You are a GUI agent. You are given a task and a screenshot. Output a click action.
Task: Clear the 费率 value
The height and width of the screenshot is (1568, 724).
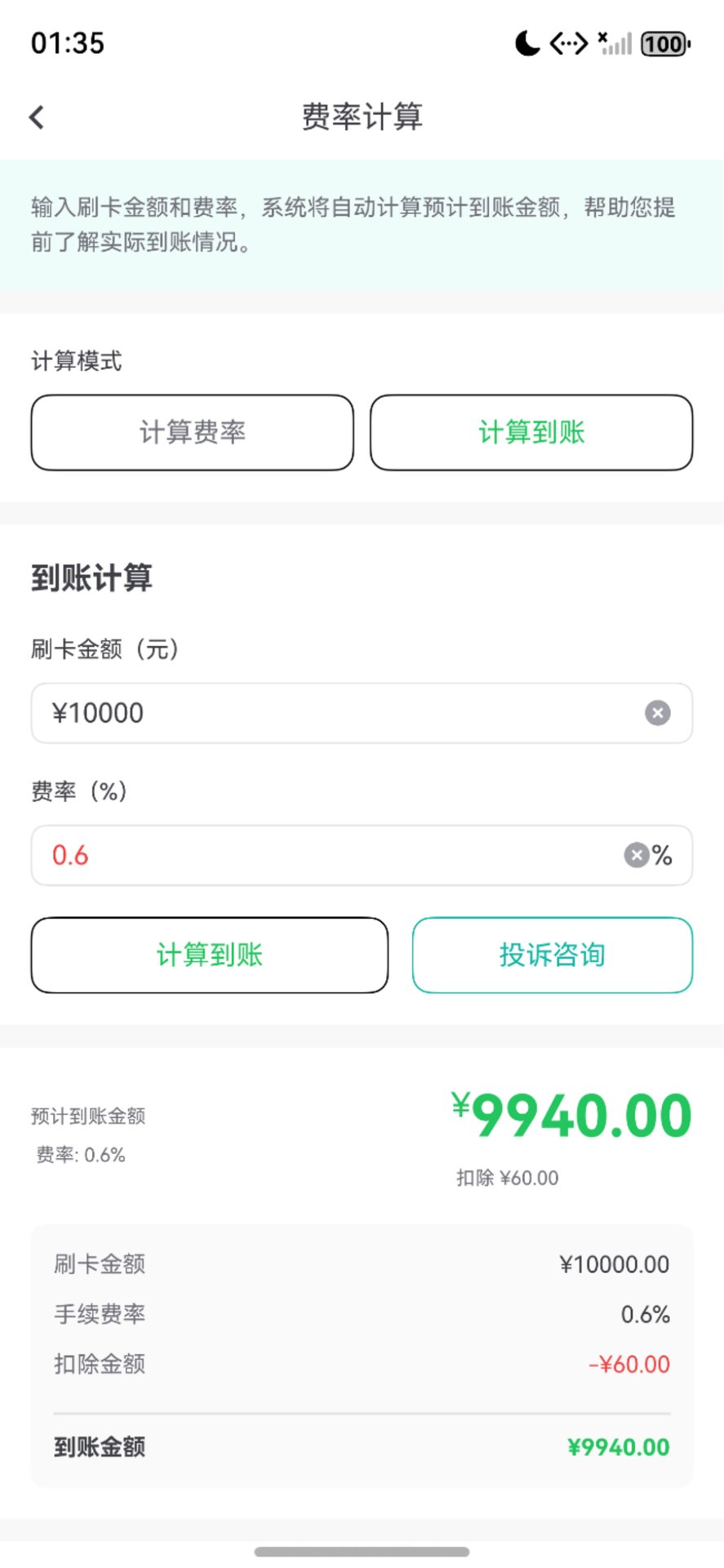click(636, 855)
